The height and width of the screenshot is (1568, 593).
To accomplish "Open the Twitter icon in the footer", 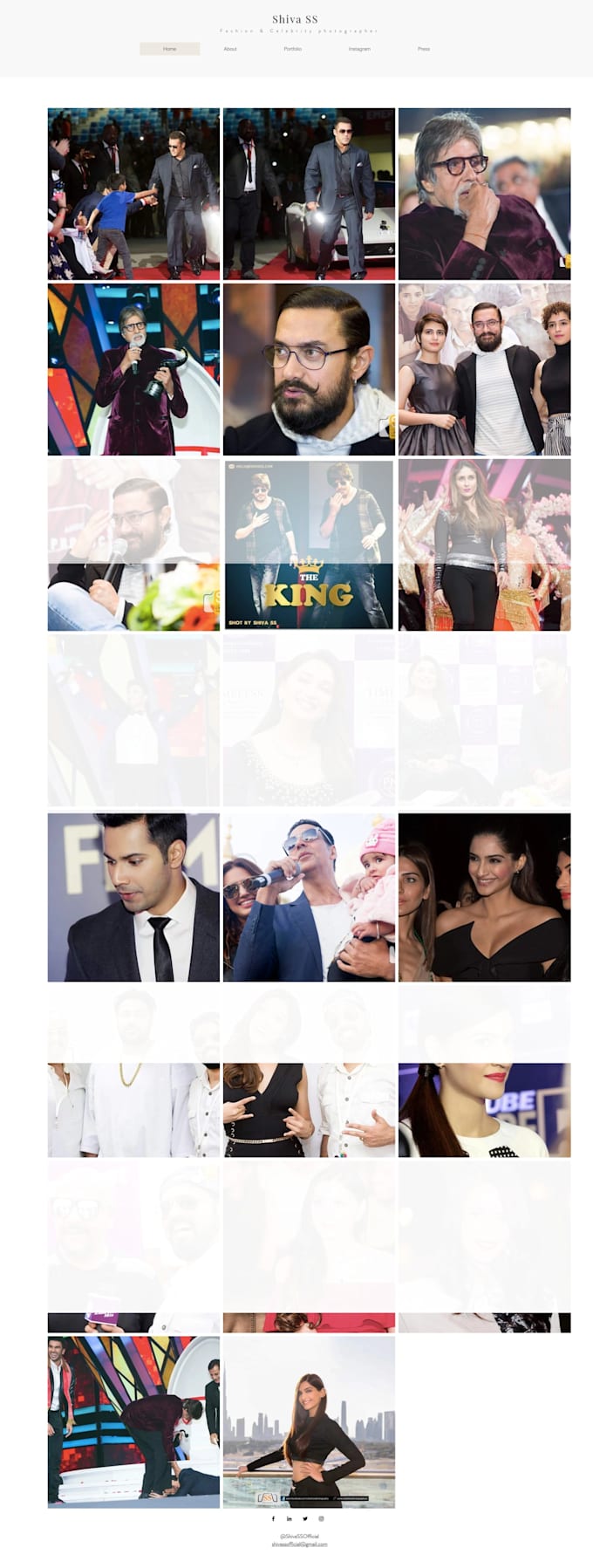I will point(304,1518).
